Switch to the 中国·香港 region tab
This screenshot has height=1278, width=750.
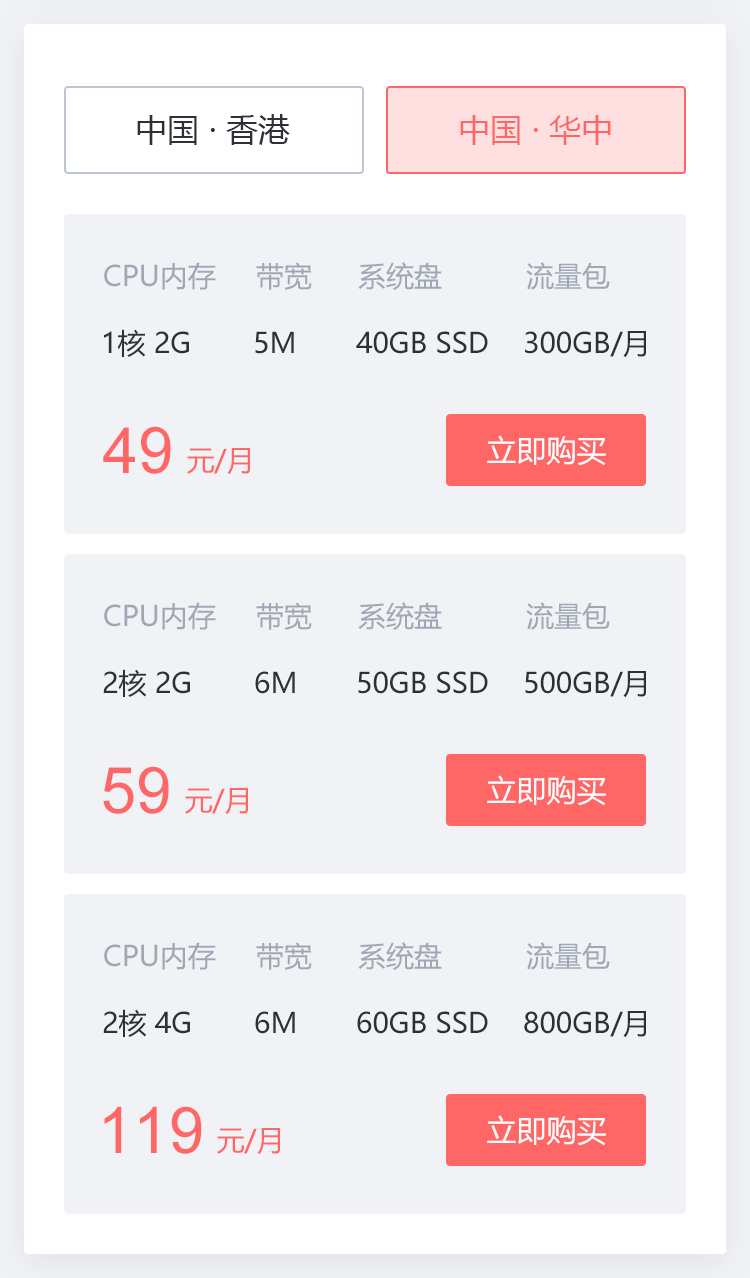[x=214, y=130]
